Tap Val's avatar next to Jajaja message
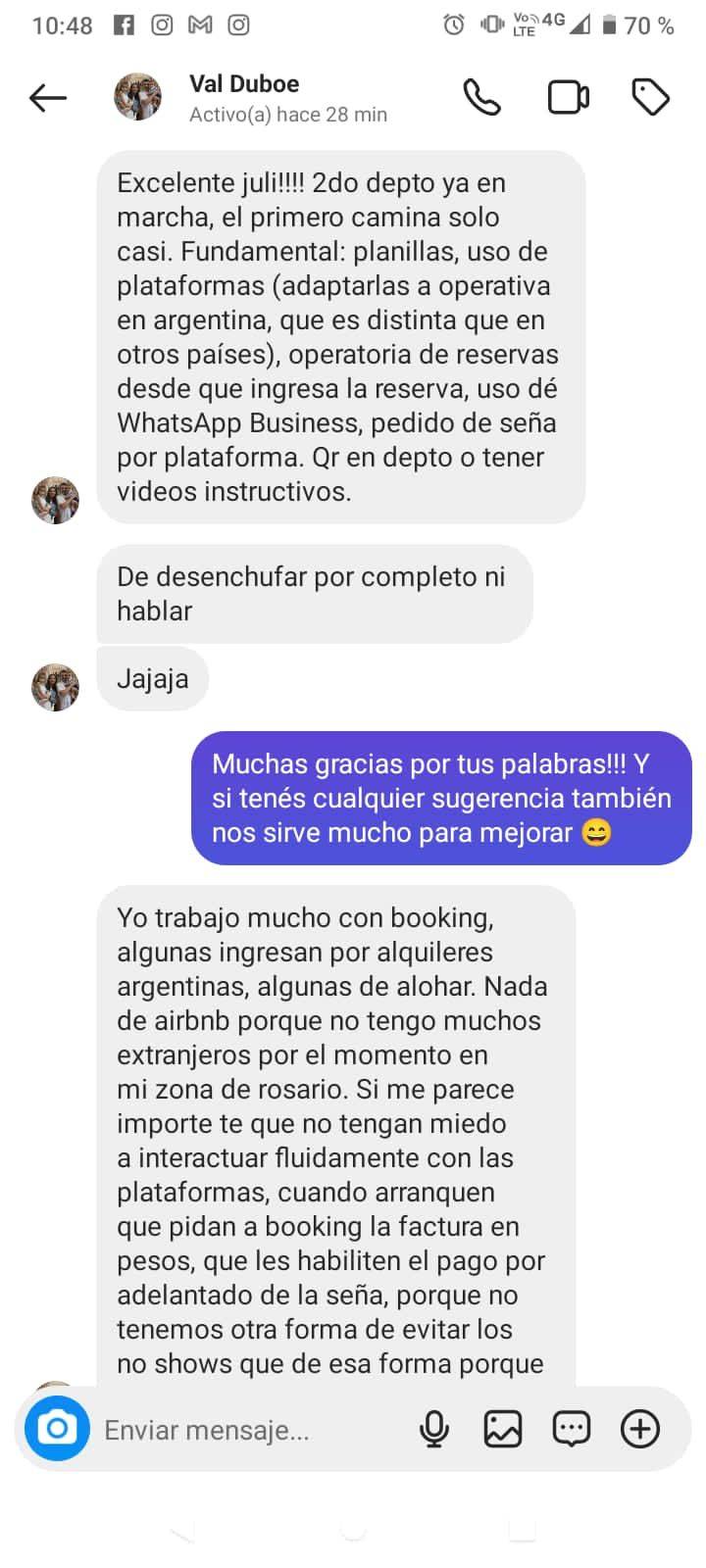The image size is (706, 1568). (55, 687)
